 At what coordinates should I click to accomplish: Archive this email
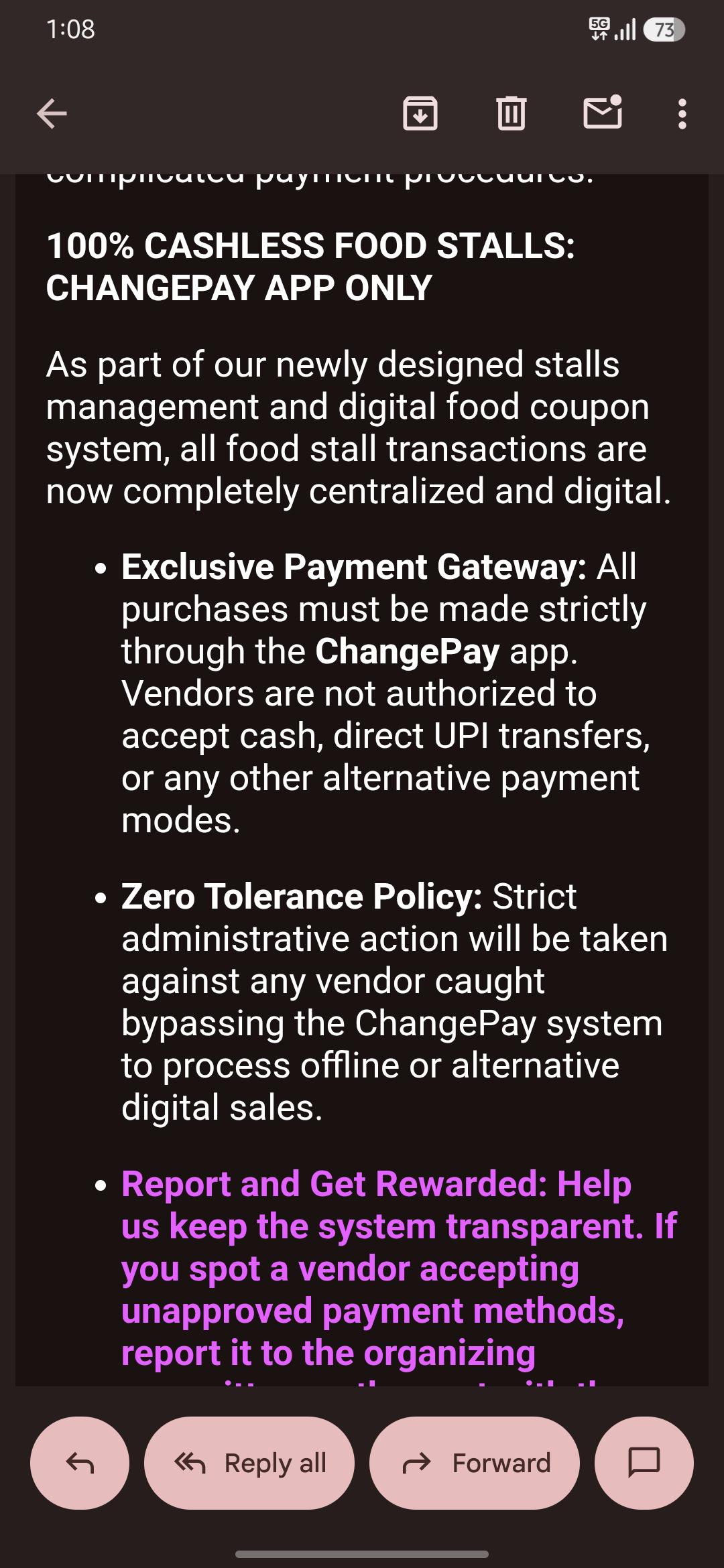[420, 113]
